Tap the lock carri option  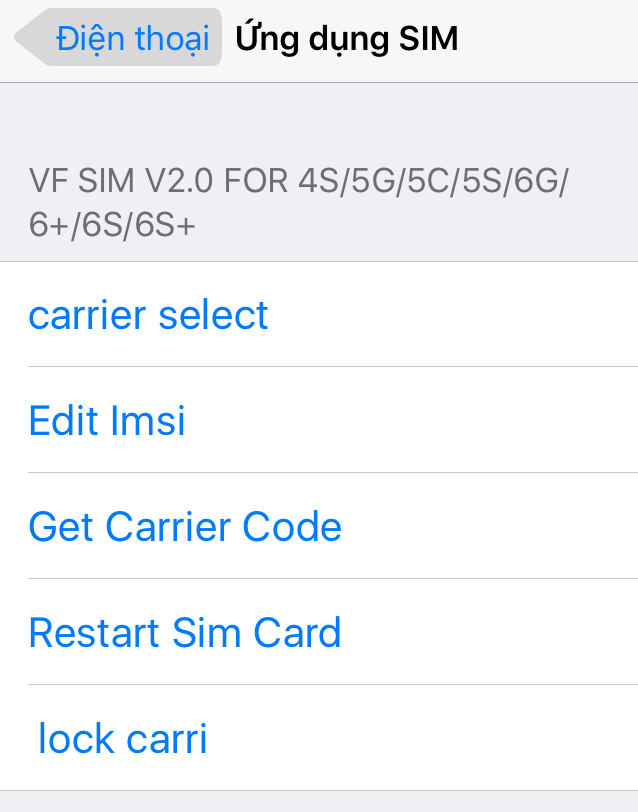coord(122,739)
